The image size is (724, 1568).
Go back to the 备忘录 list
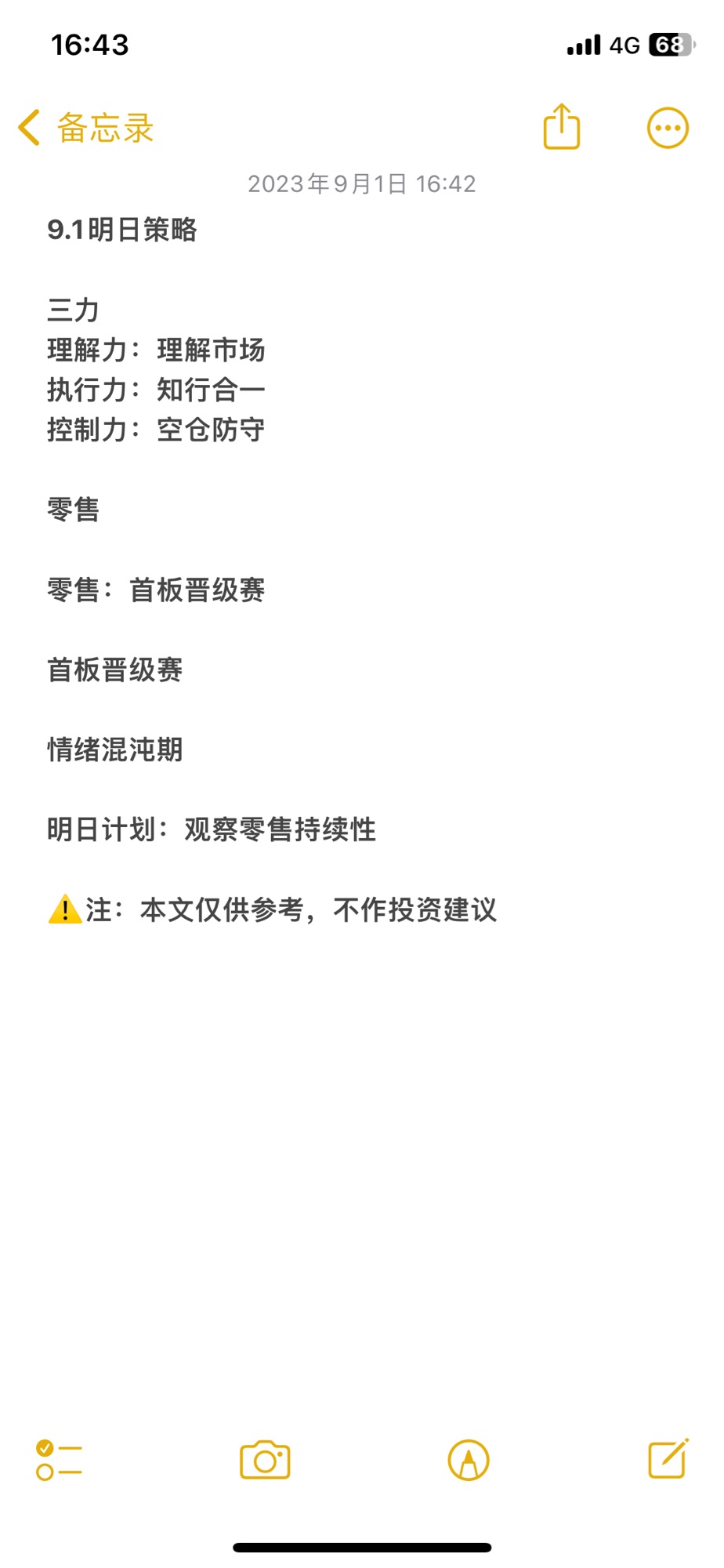pos(86,128)
